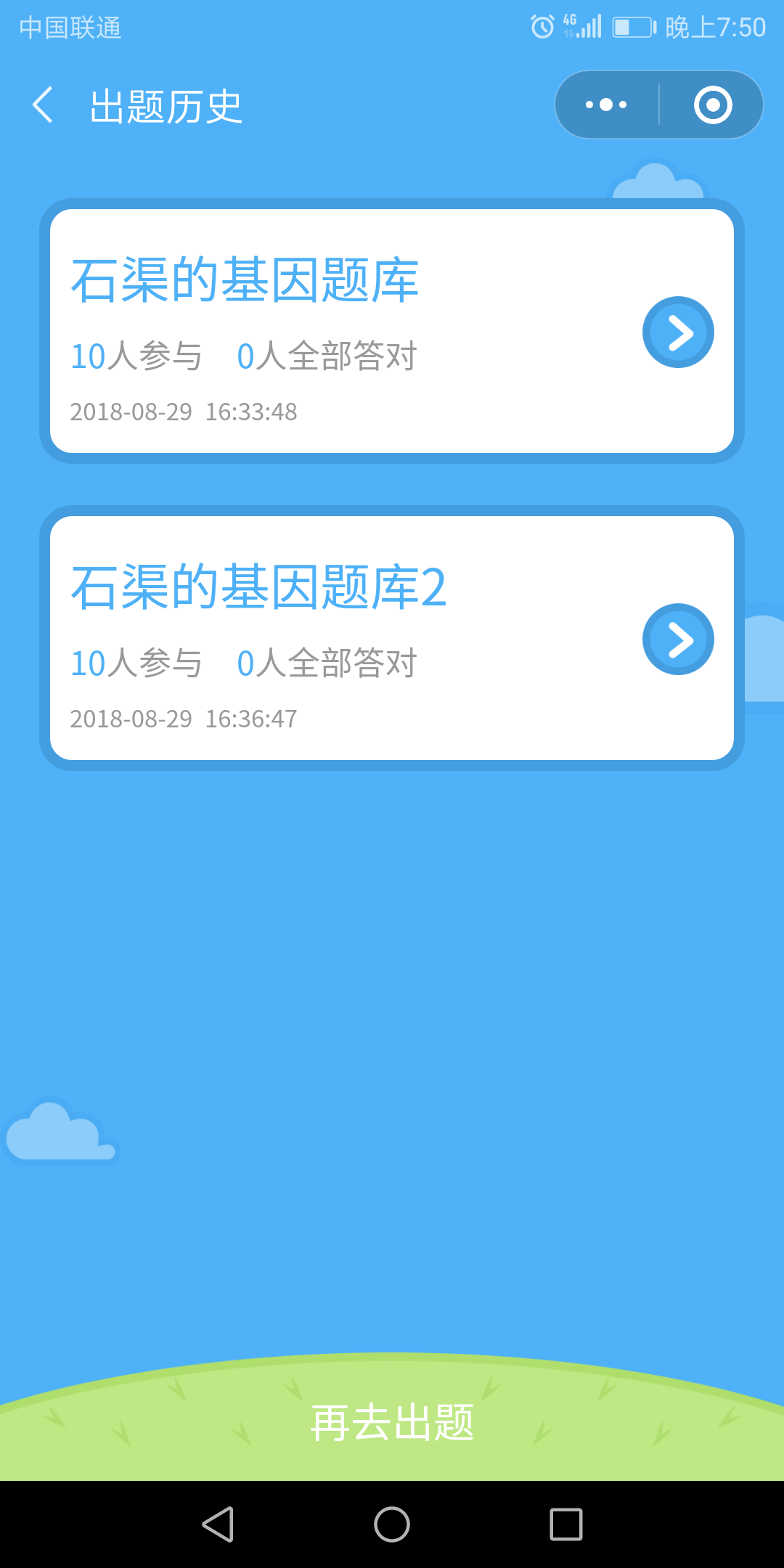Tap 再去出题 to create another quiz
Viewport: 784px width, 1568px height.
392,1423
